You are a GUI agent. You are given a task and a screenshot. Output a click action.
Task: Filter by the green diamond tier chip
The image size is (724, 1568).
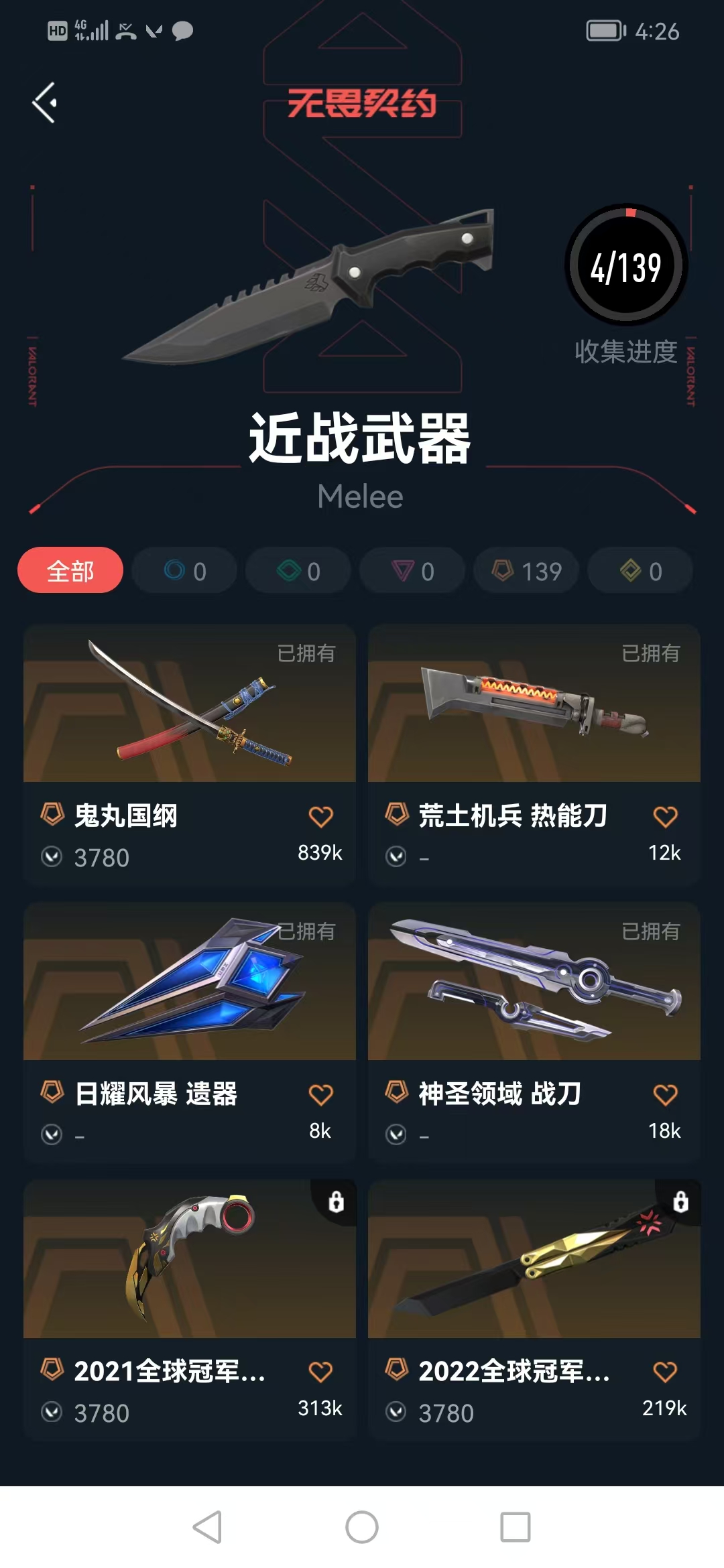pos(298,571)
